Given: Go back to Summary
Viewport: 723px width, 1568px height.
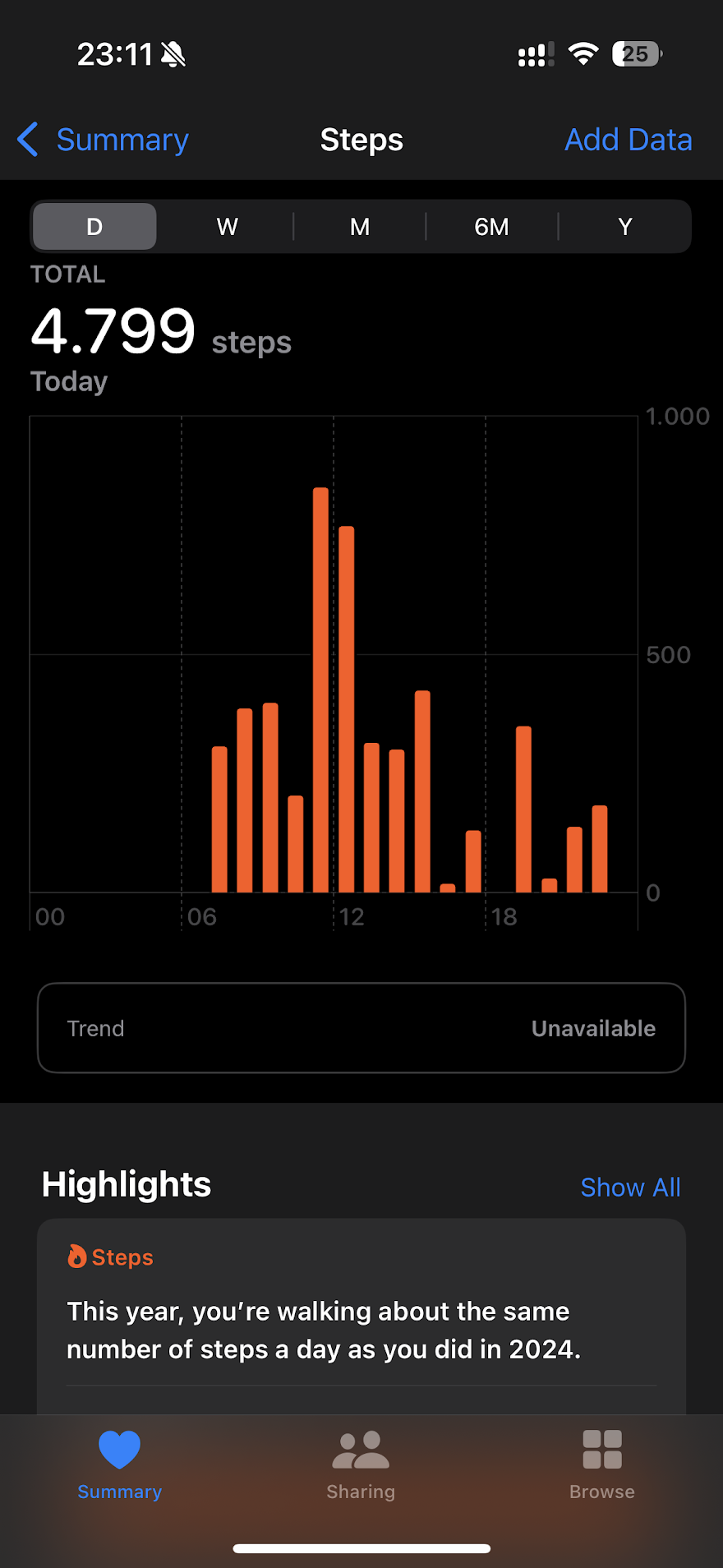Looking at the screenshot, I should pos(104,140).
